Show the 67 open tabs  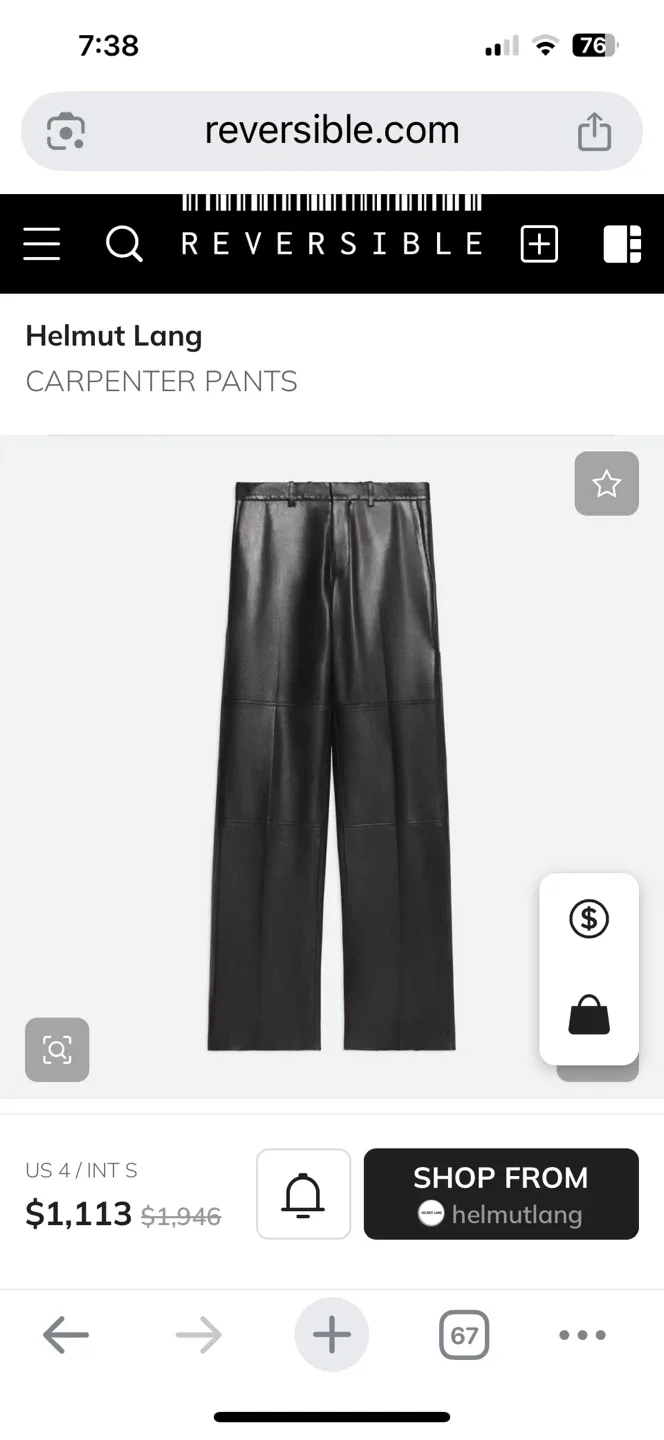[x=464, y=1335]
